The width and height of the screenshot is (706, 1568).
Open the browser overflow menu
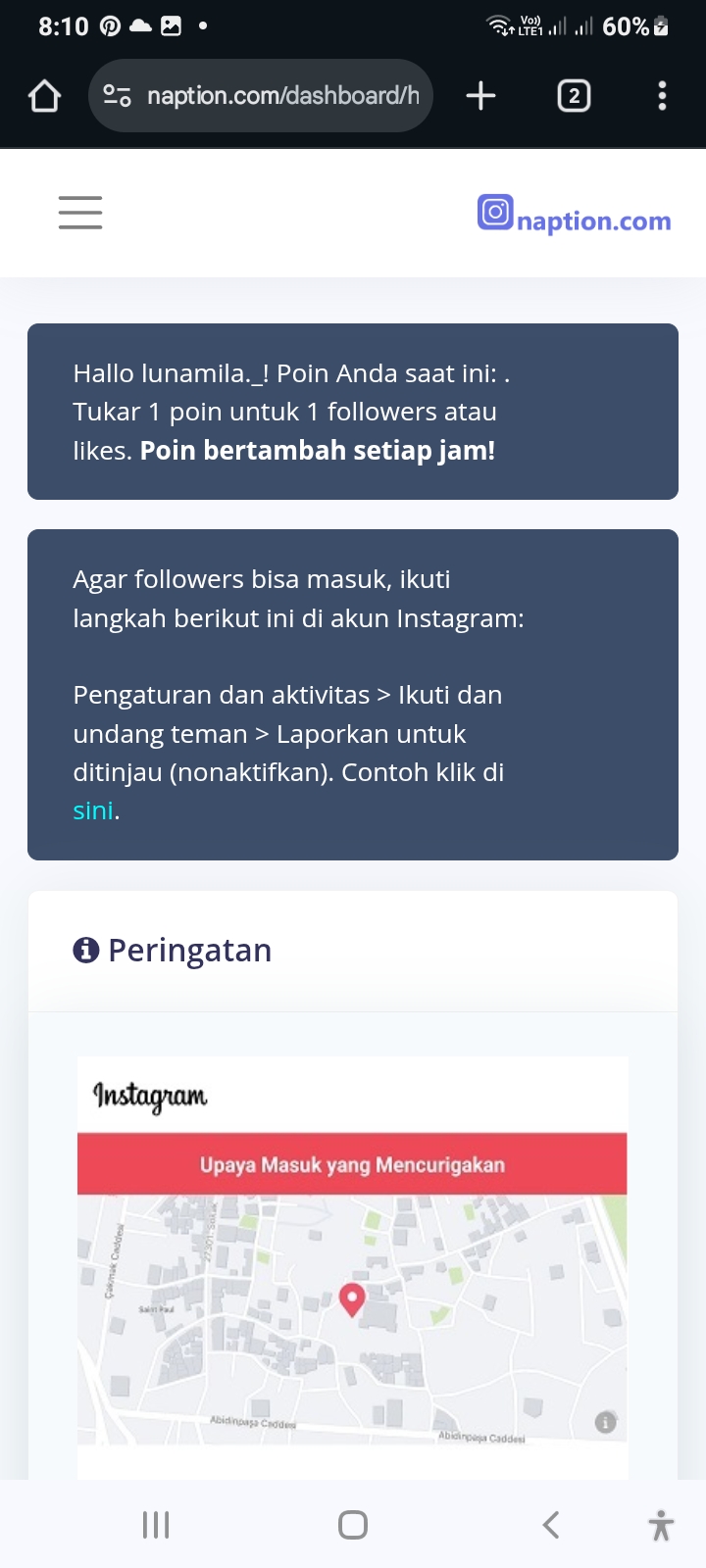(x=662, y=96)
